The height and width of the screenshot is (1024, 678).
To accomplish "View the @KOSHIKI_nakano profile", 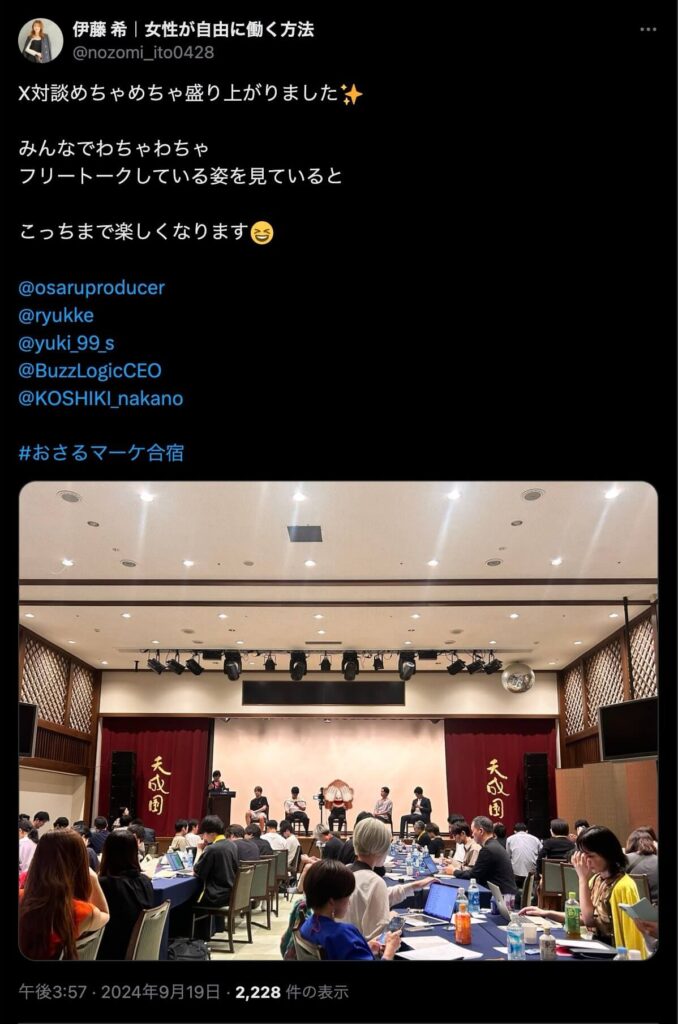I will tap(100, 398).
